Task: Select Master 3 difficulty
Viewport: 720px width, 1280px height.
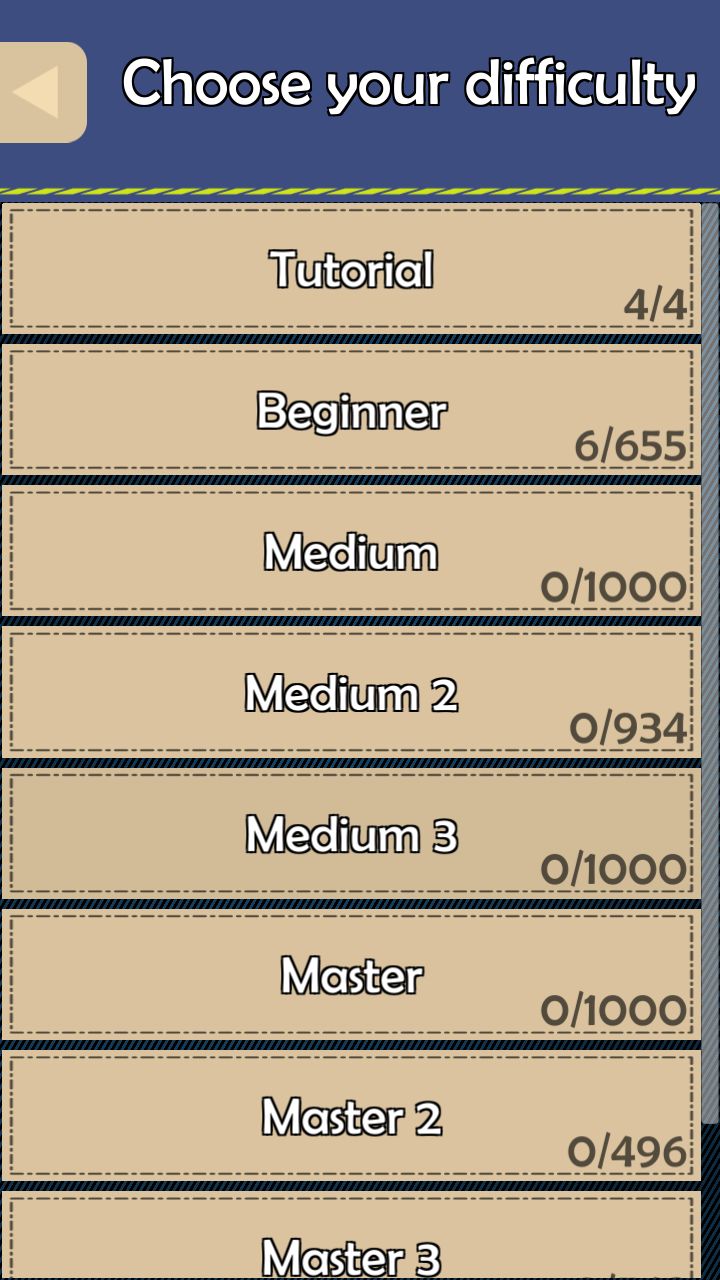Action: (x=351, y=1245)
